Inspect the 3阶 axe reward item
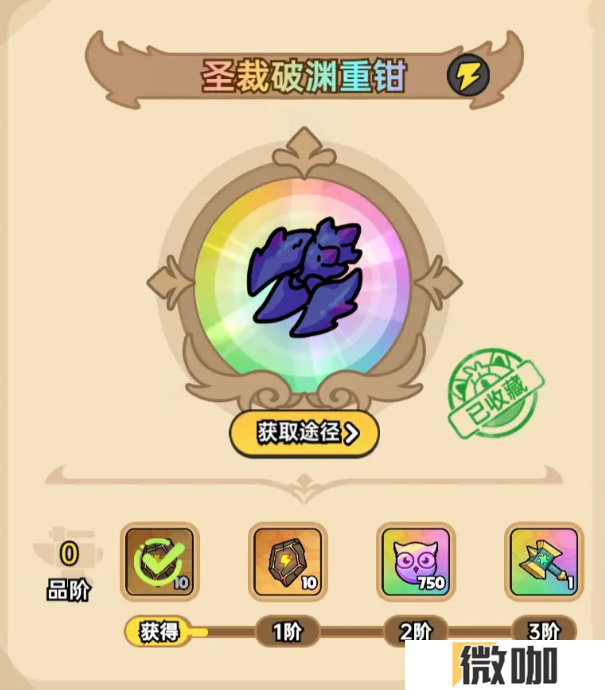This screenshot has height=690, width=605. point(543,560)
